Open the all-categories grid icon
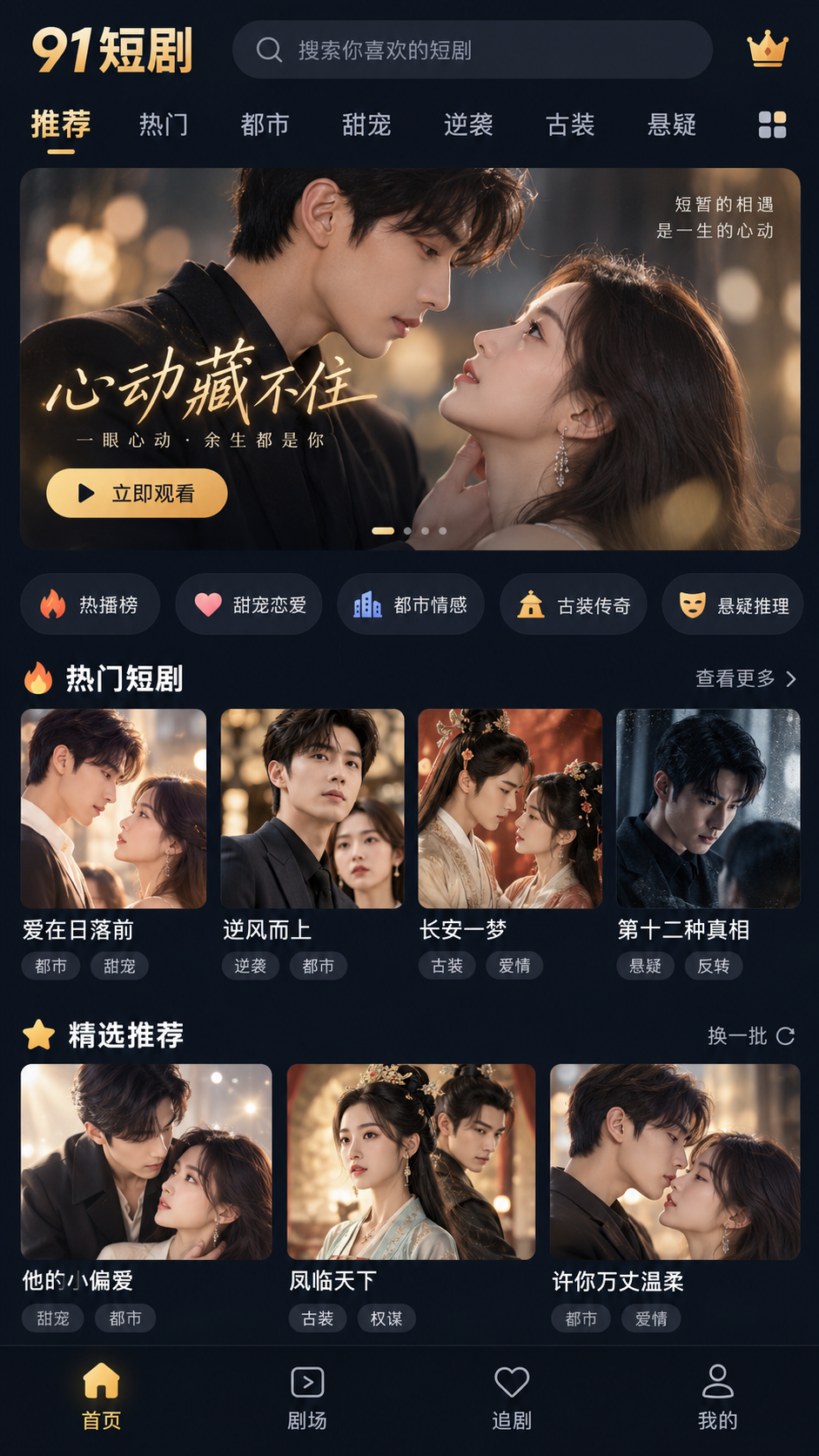The image size is (819, 1456). click(x=772, y=125)
